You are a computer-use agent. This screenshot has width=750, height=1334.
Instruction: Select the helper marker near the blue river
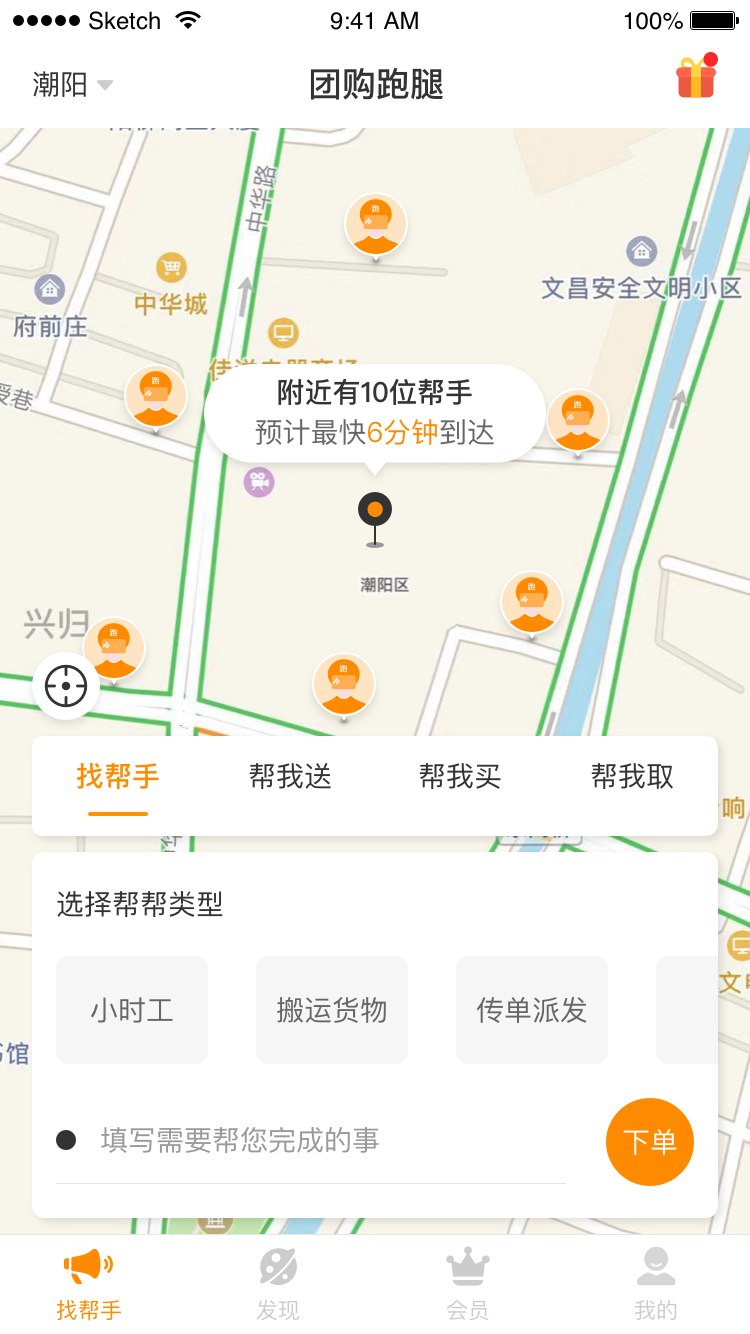tap(578, 420)
